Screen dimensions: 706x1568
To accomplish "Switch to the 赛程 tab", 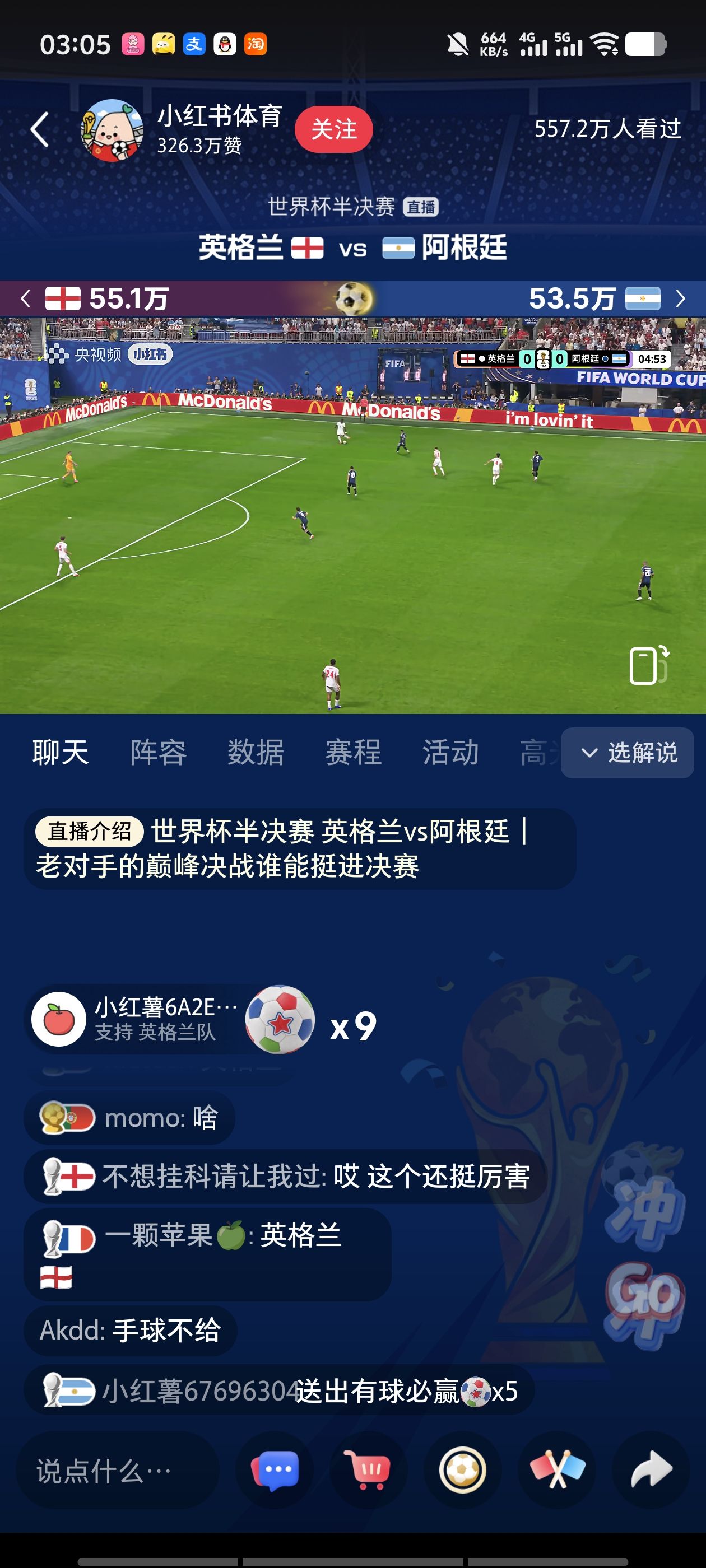I will click(x=354, y=752).
